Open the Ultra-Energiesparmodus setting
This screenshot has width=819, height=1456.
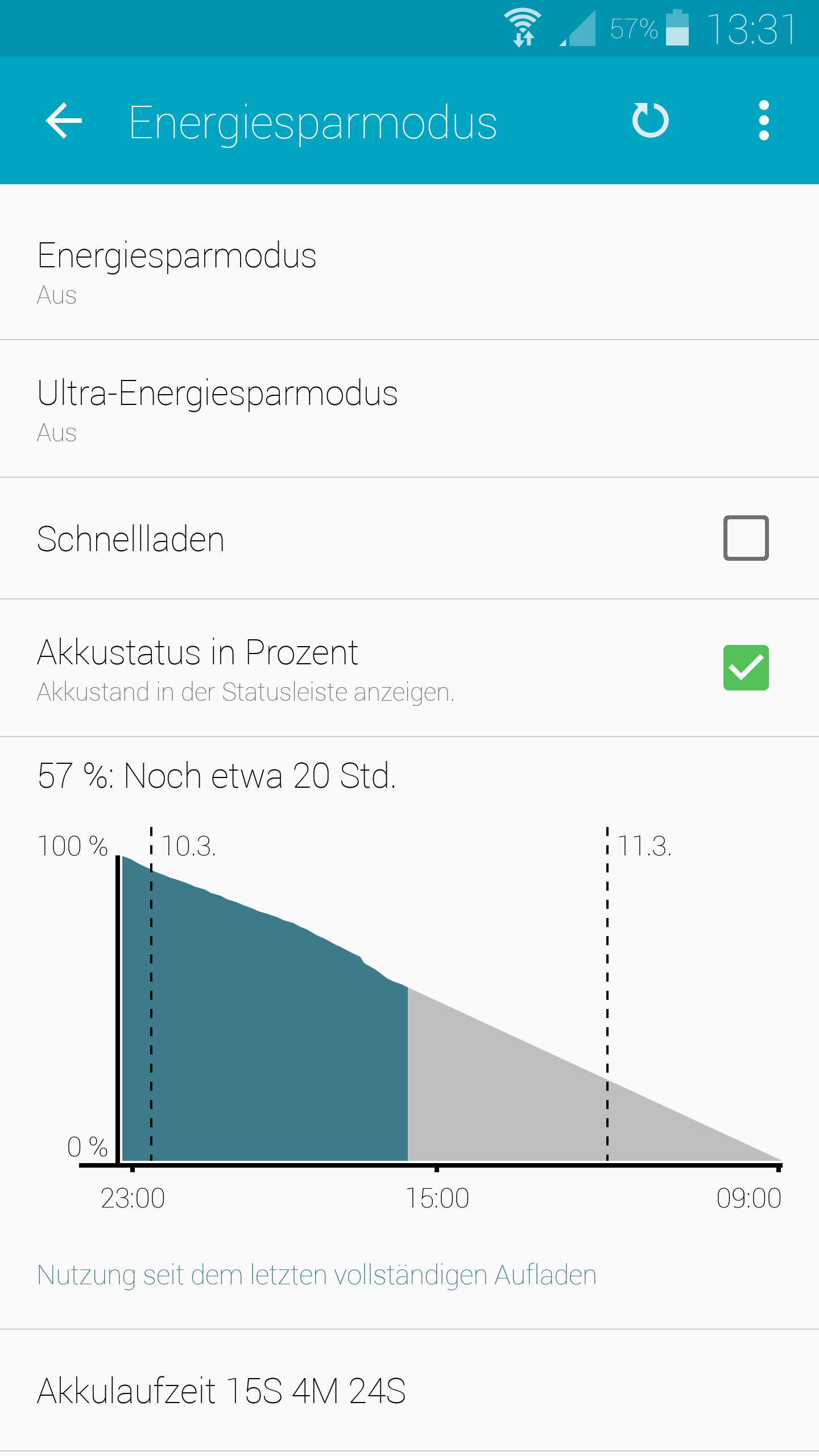pyautogui.click(x=409, y=409)
